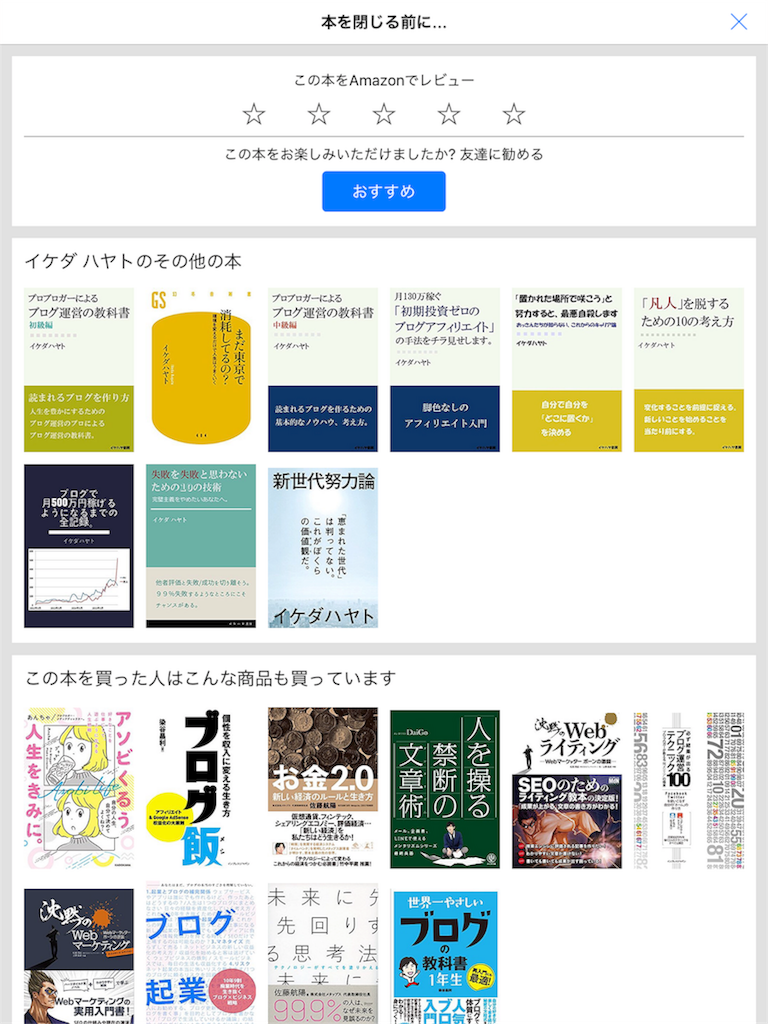View 凡人を脱するための10の考え方 book

[x=689, y=370]
